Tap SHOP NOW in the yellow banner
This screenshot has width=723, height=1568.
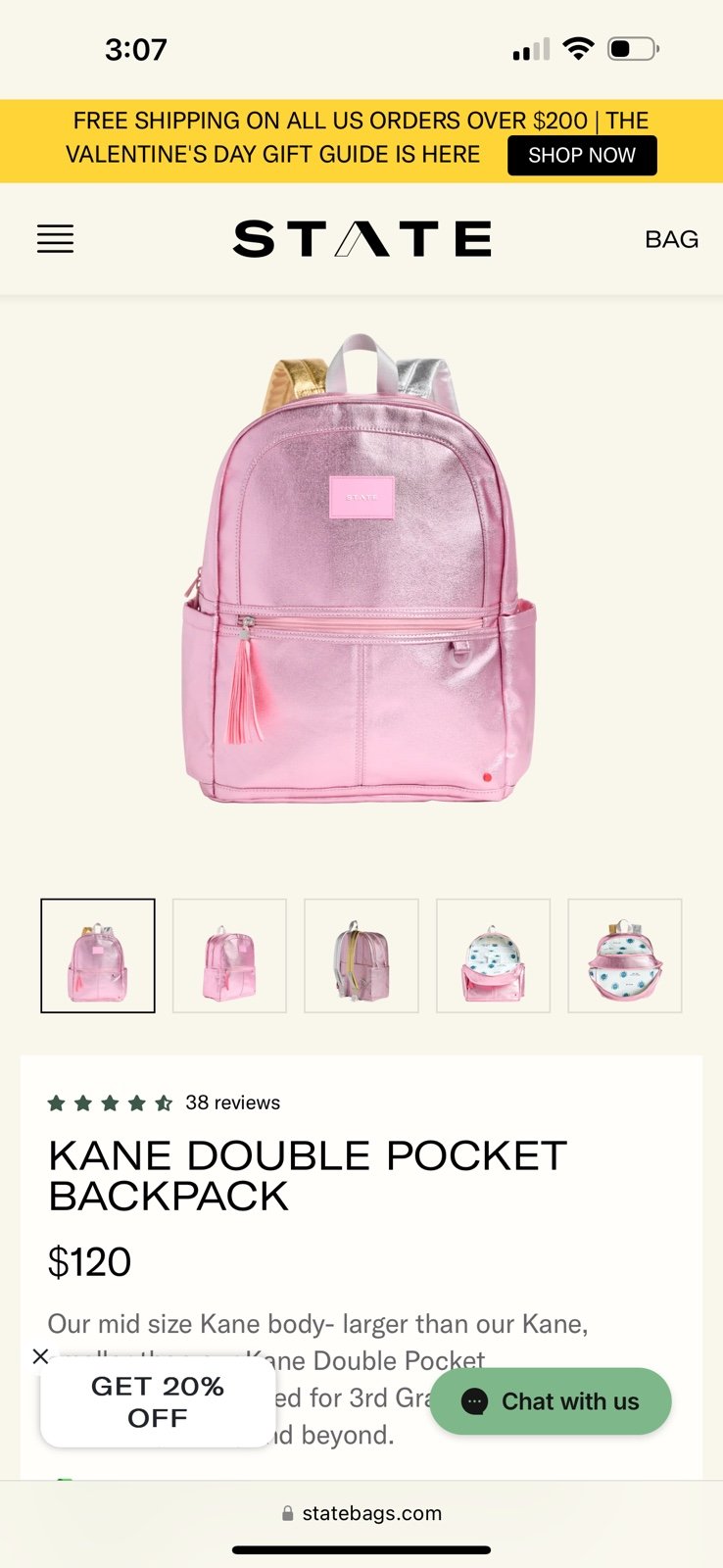pos(582,156)
